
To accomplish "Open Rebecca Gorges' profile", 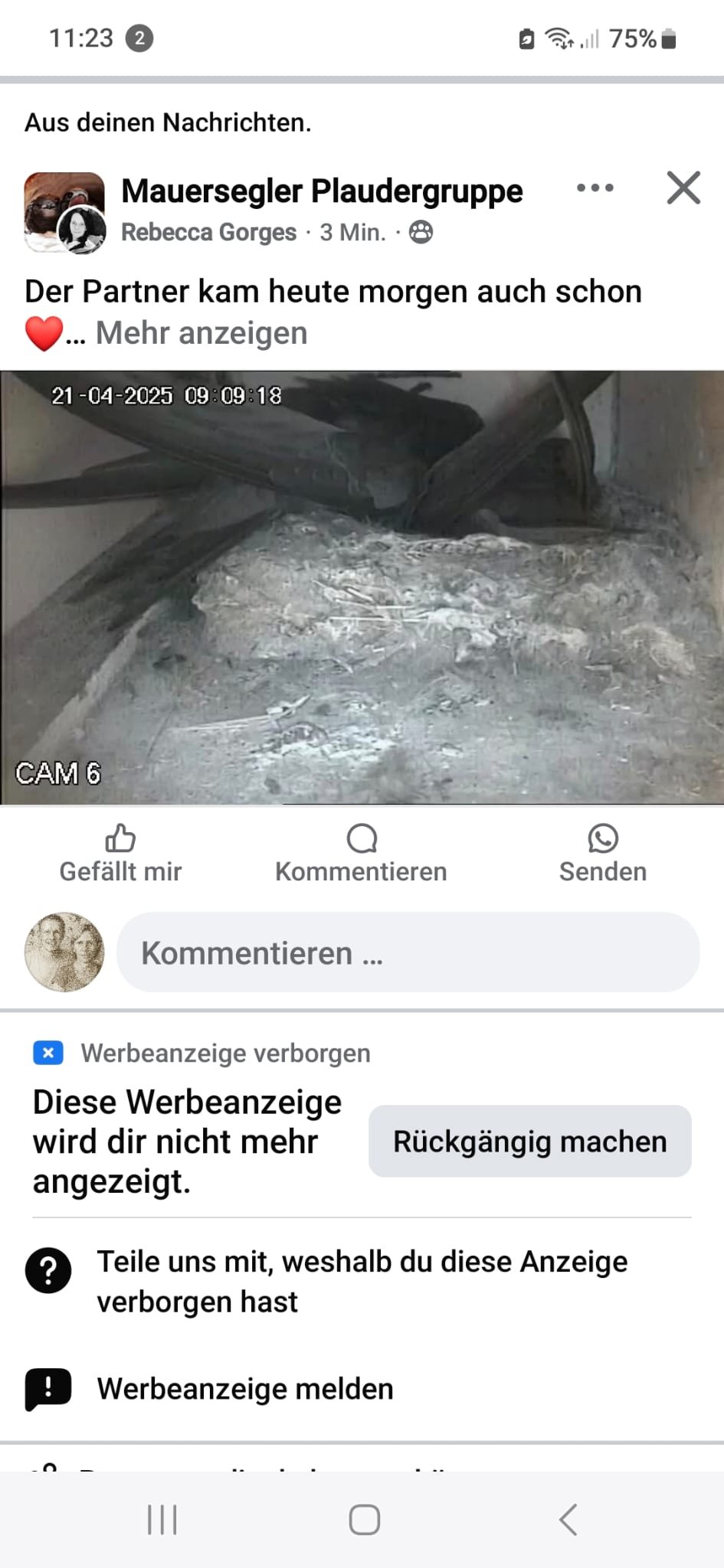I will coord(208,232).
